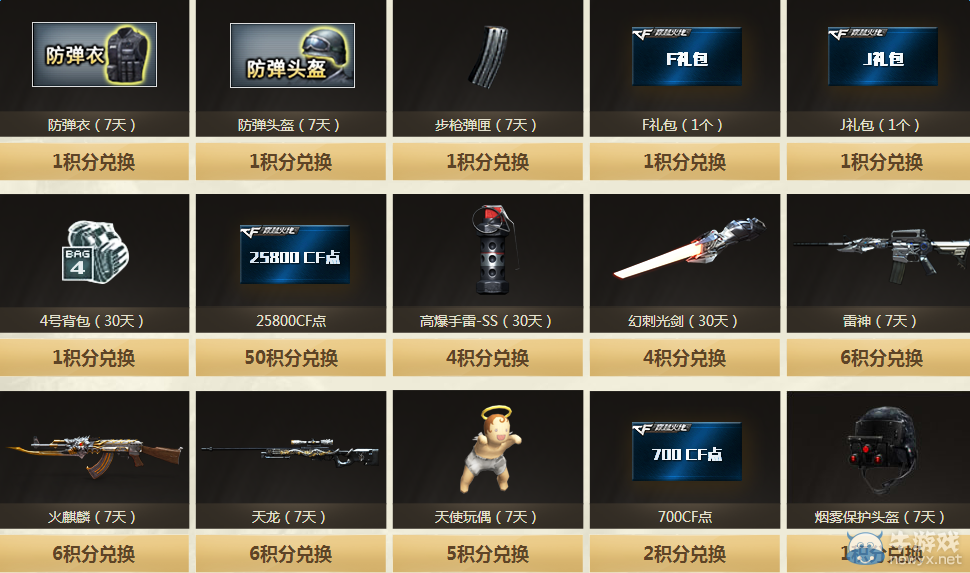Tap the 1积分兑换 button under 防弹头盔

click(291, 162)
